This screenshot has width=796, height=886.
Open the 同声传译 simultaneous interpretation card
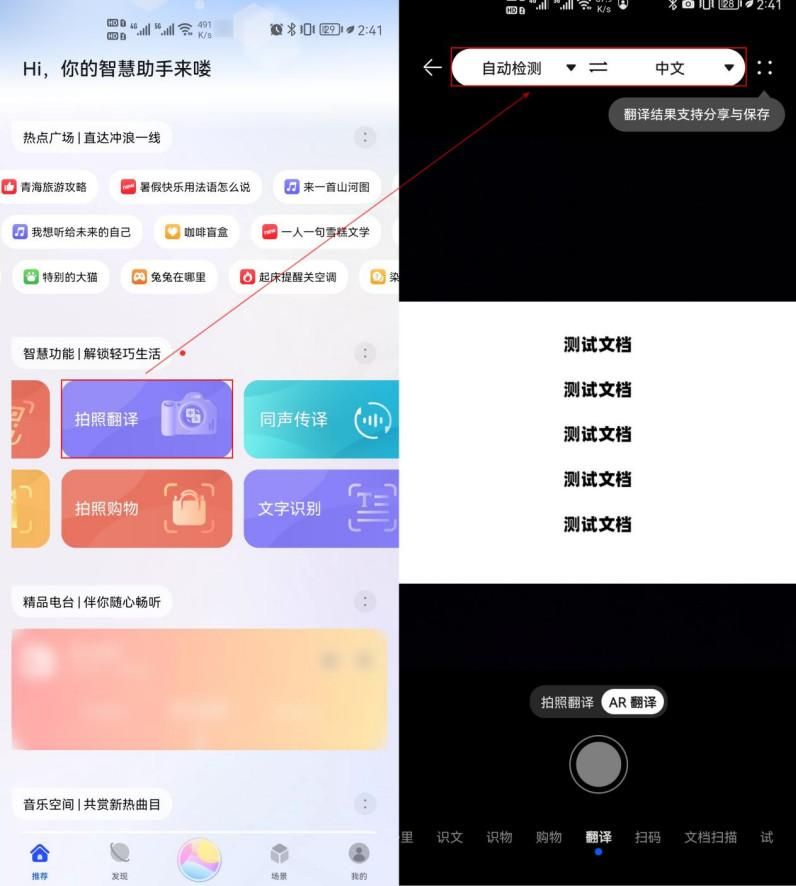(320, 419)
